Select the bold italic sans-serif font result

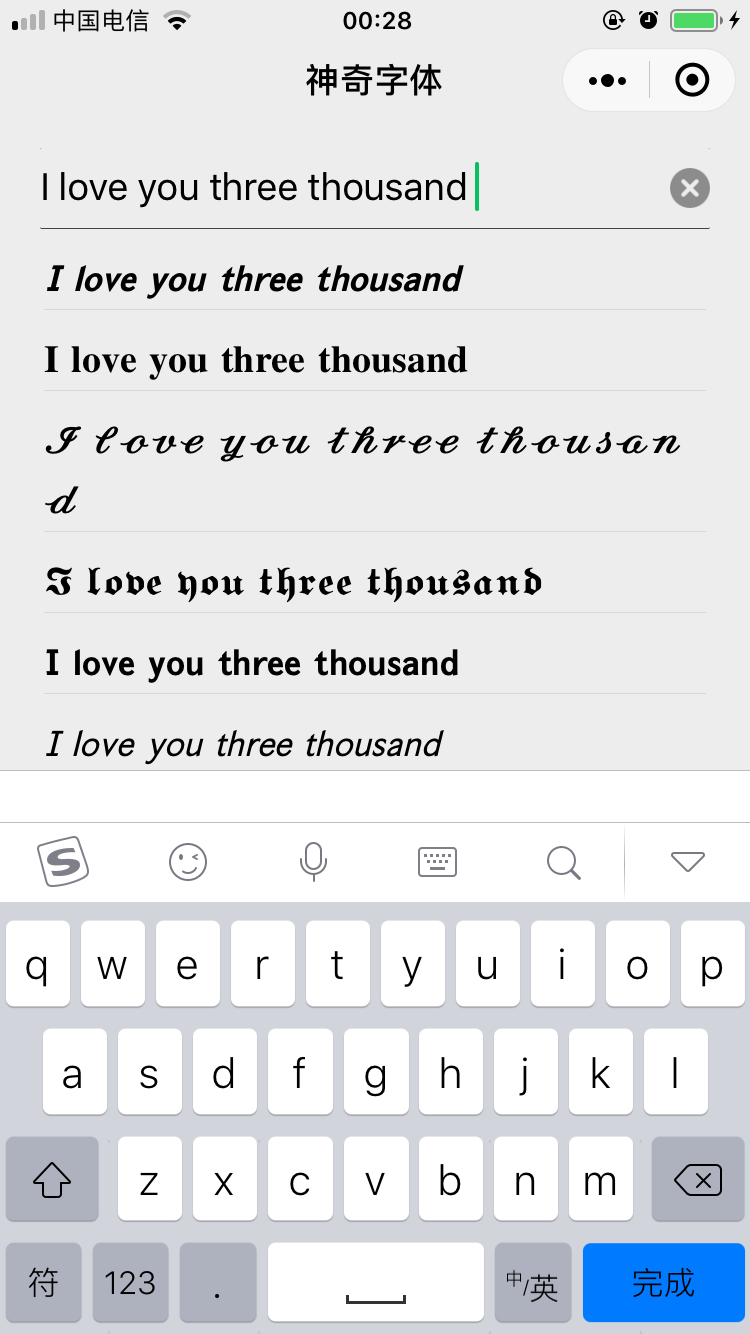pos(254,280)
